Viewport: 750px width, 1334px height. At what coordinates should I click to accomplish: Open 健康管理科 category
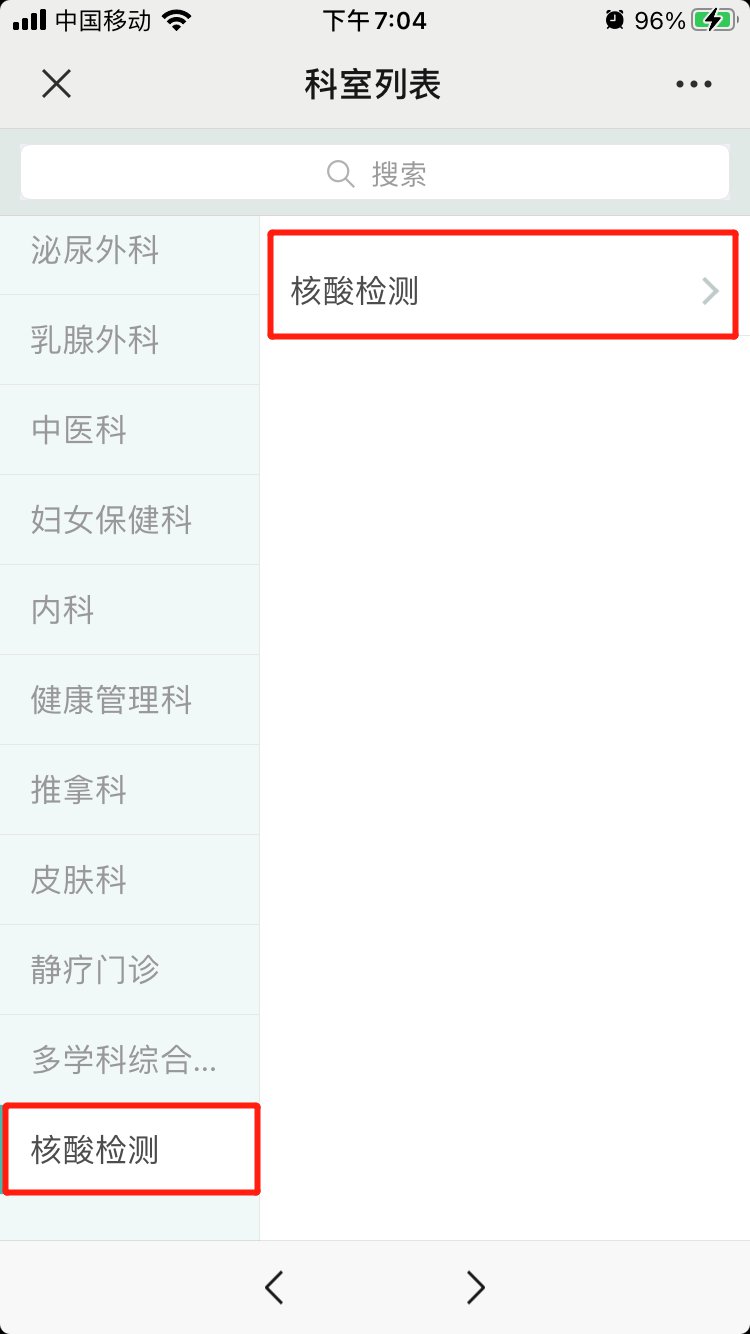[x=128, y=700]
